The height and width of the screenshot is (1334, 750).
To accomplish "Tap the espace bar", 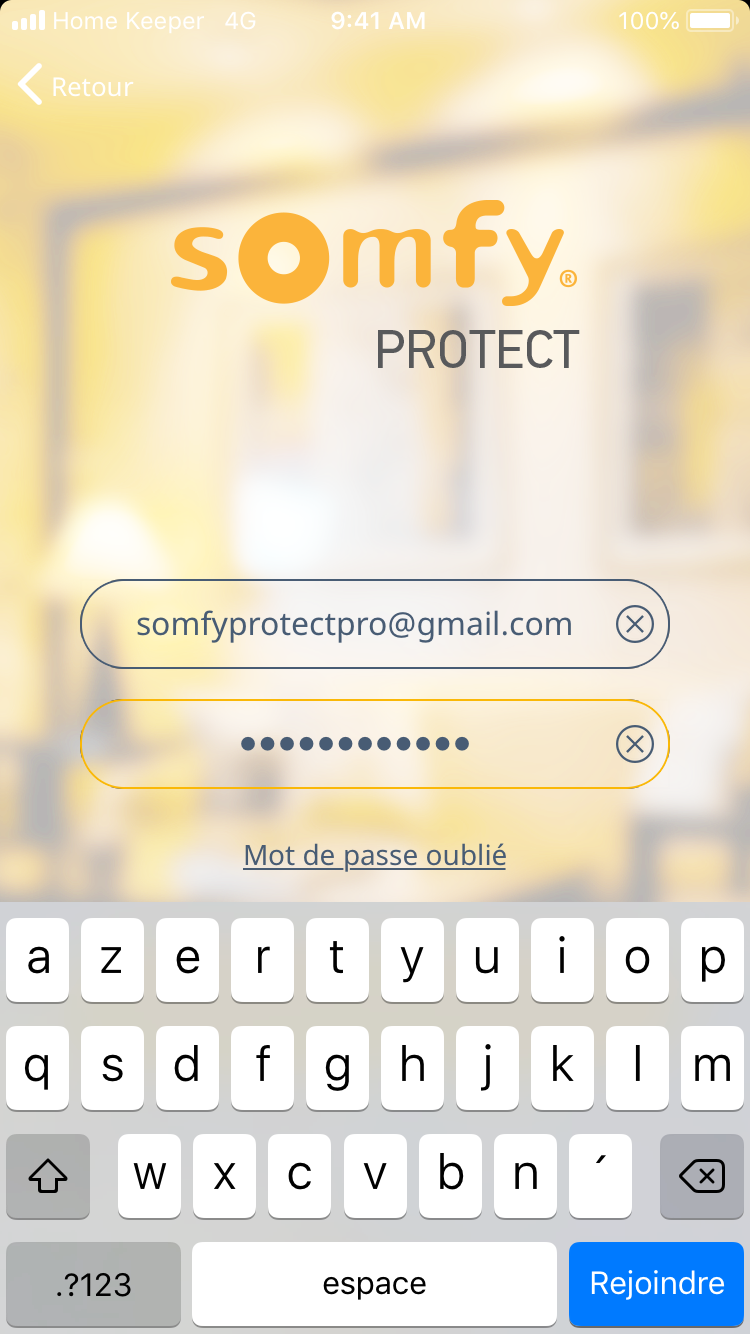I will 374,1283.
